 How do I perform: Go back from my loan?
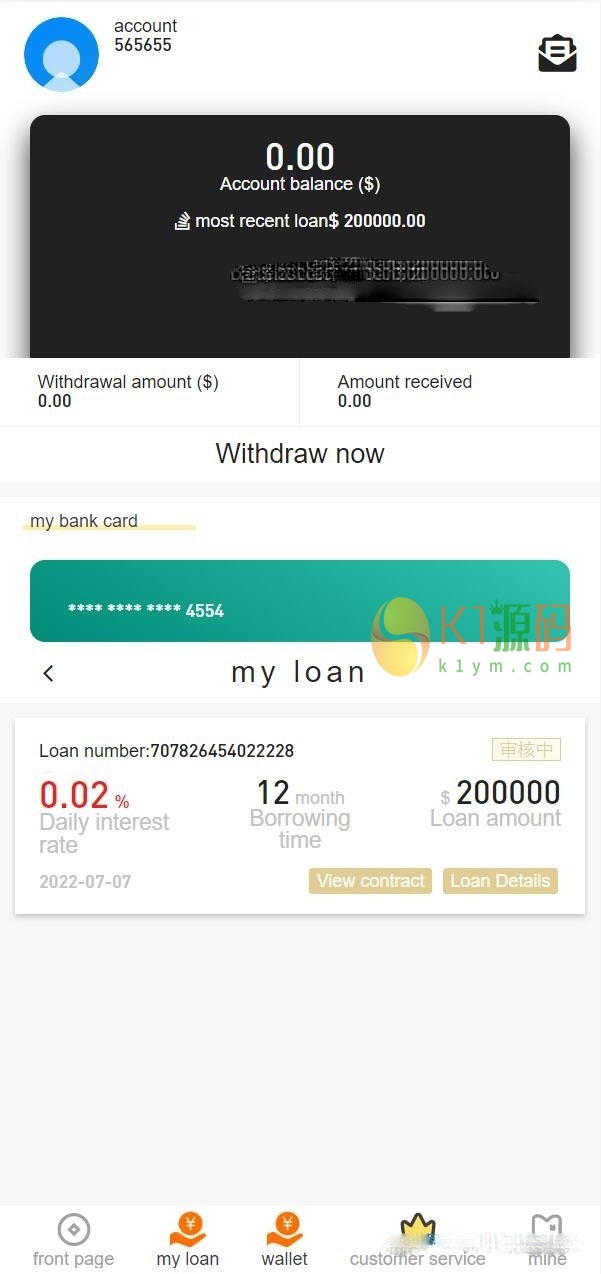48,673
